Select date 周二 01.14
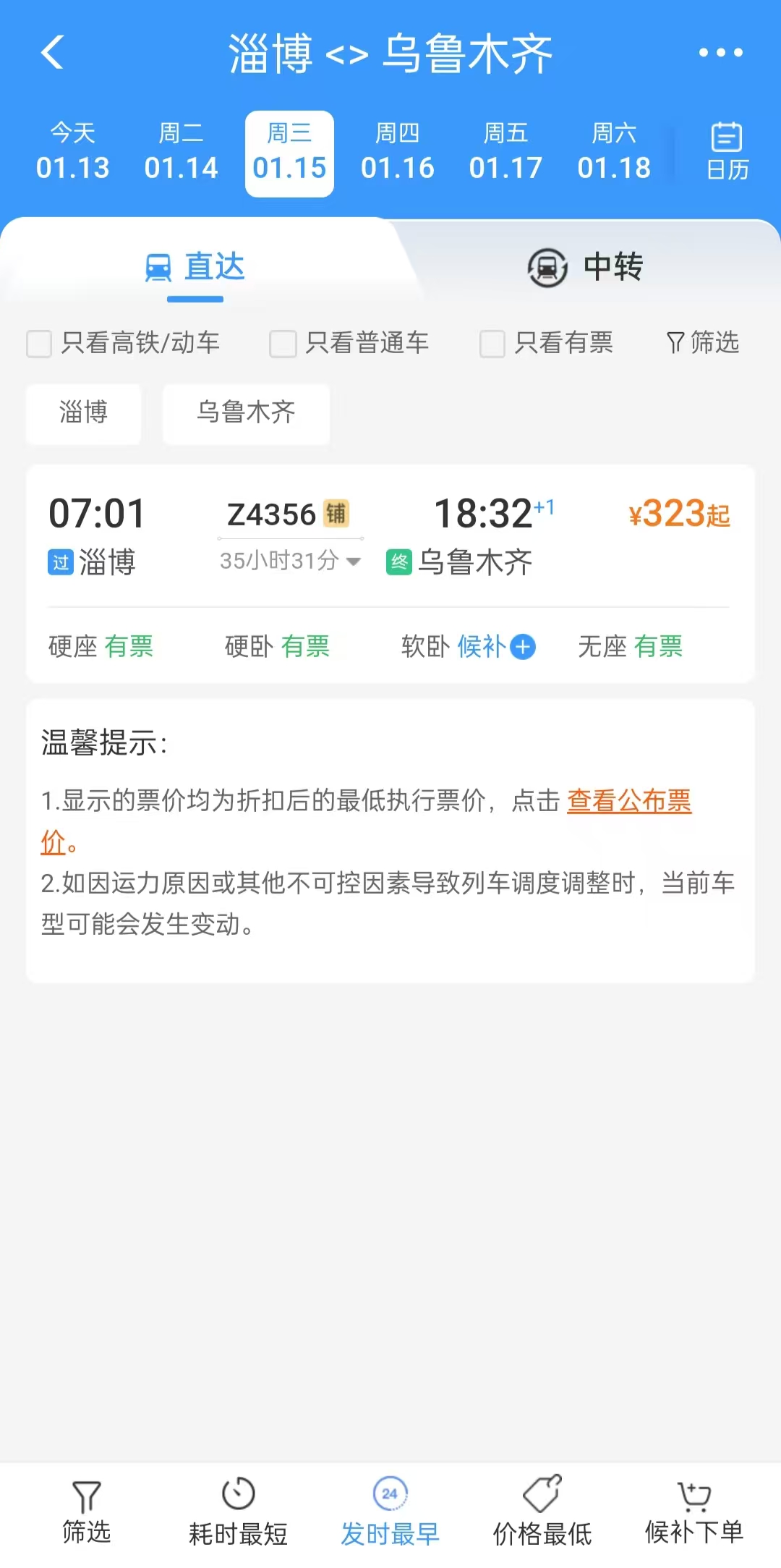 pyautogui.click(x=181, y=153)
